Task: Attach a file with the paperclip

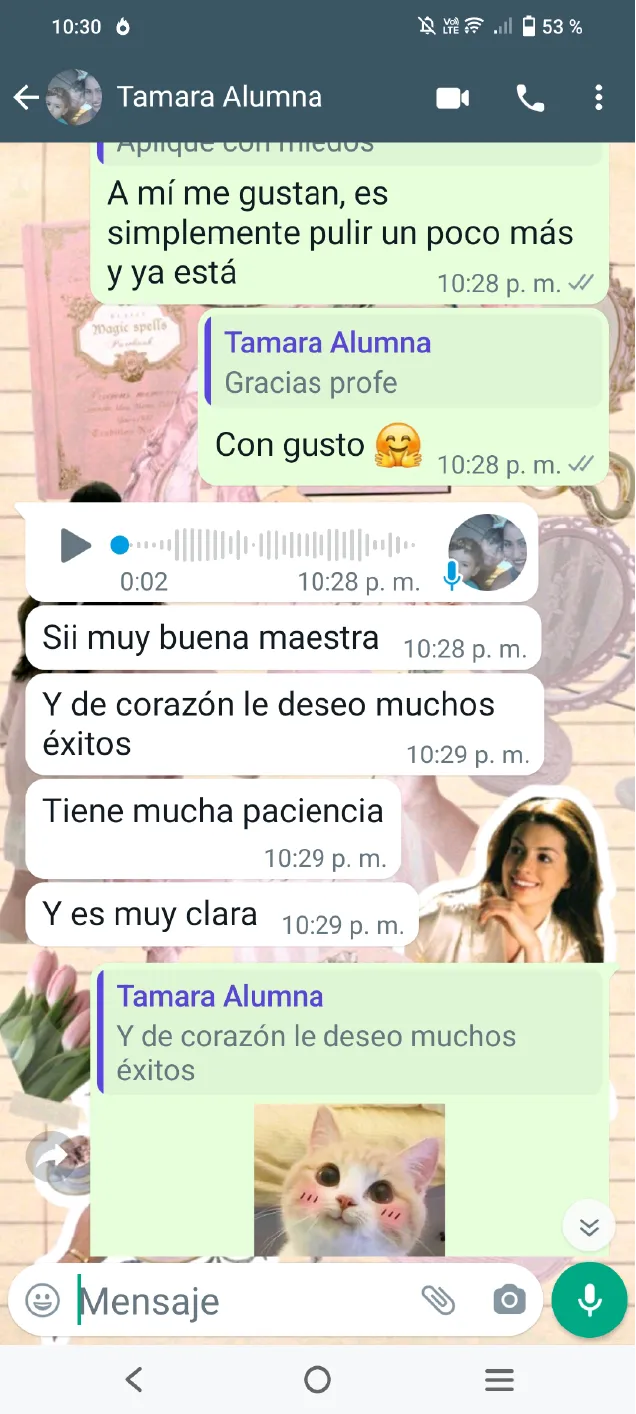Action: tap(438, 1300)
